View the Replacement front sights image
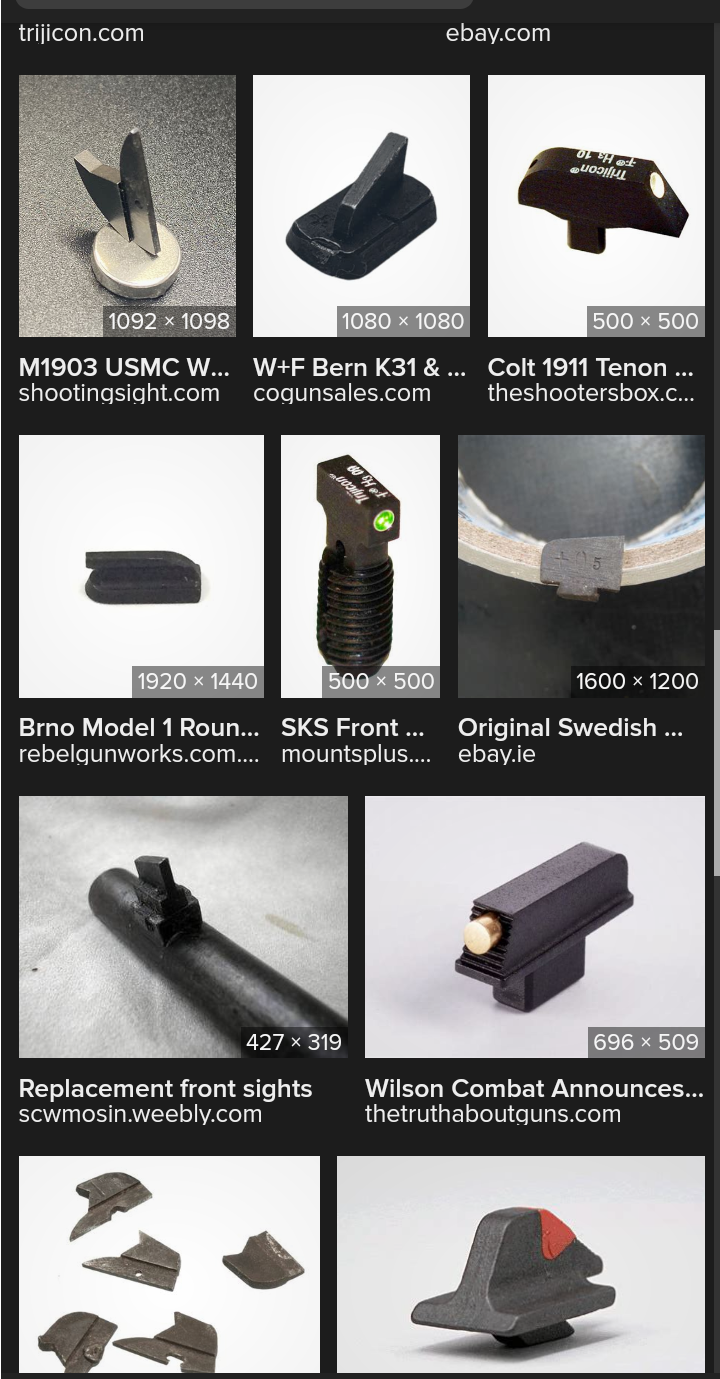The image size is (720, 1379). (x=183, y=927)
